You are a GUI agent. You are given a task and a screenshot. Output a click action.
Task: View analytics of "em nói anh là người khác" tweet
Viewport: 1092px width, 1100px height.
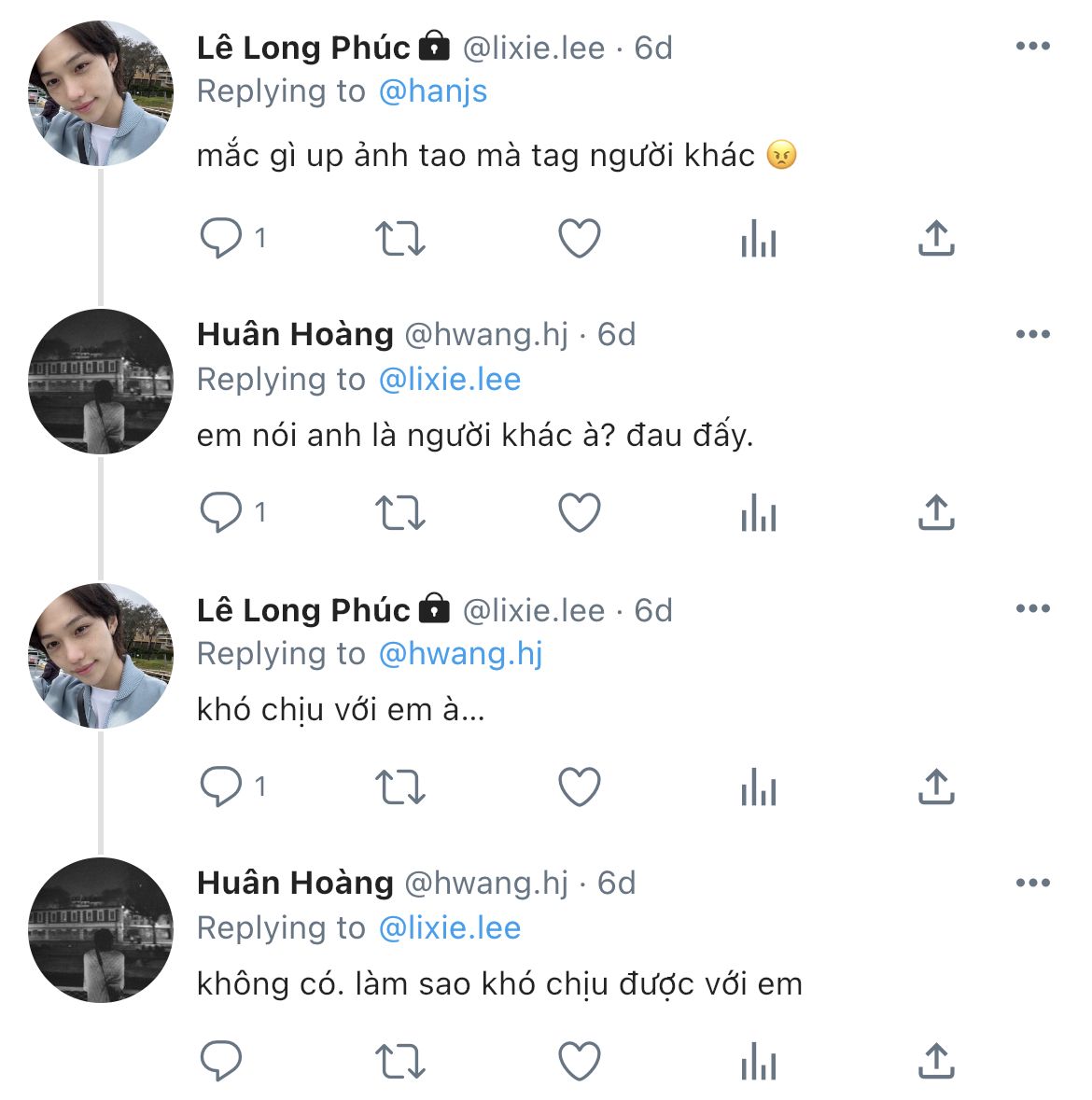(758, 513)
